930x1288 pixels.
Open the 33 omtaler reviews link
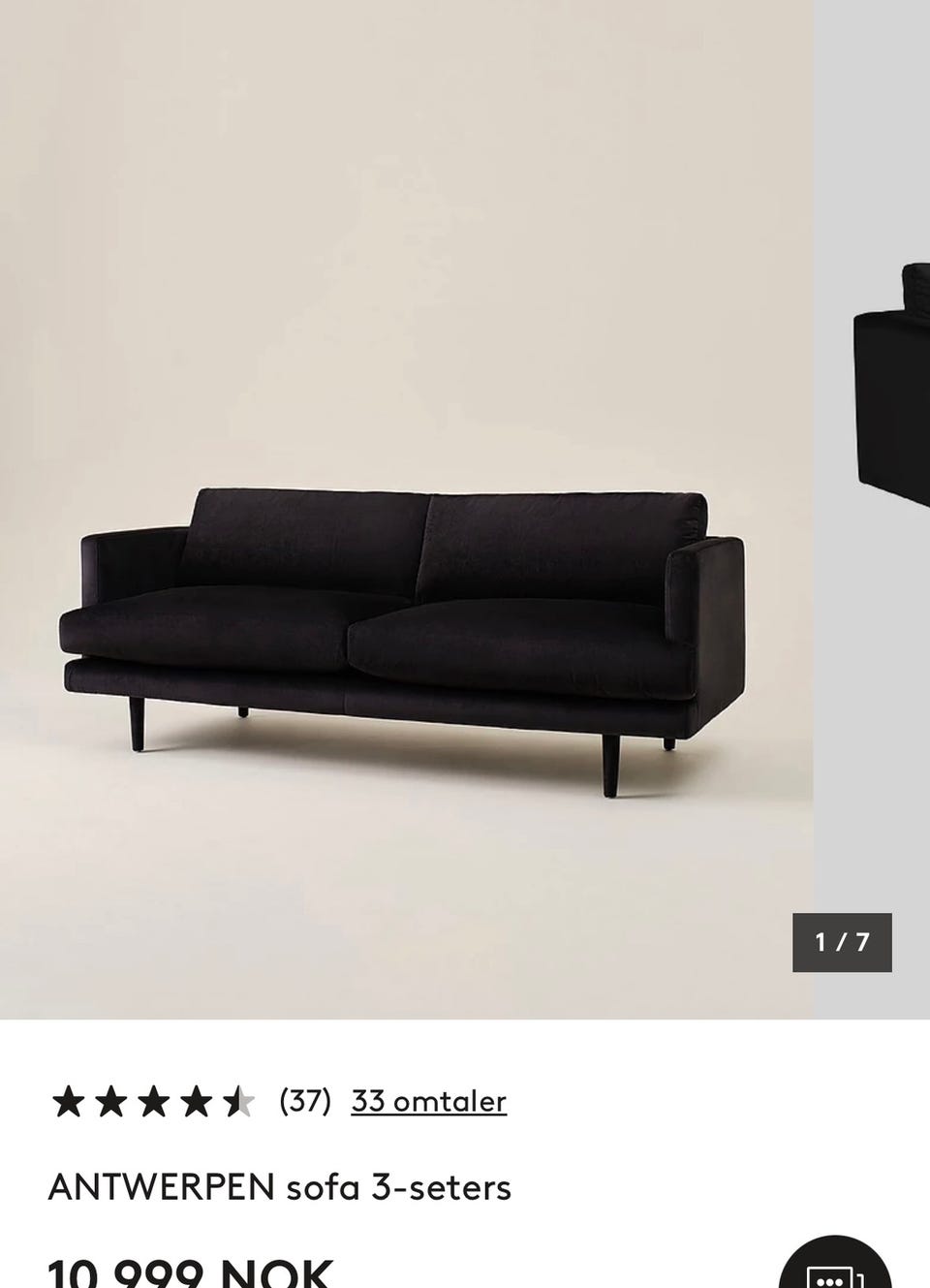[x=428, y=1101]
